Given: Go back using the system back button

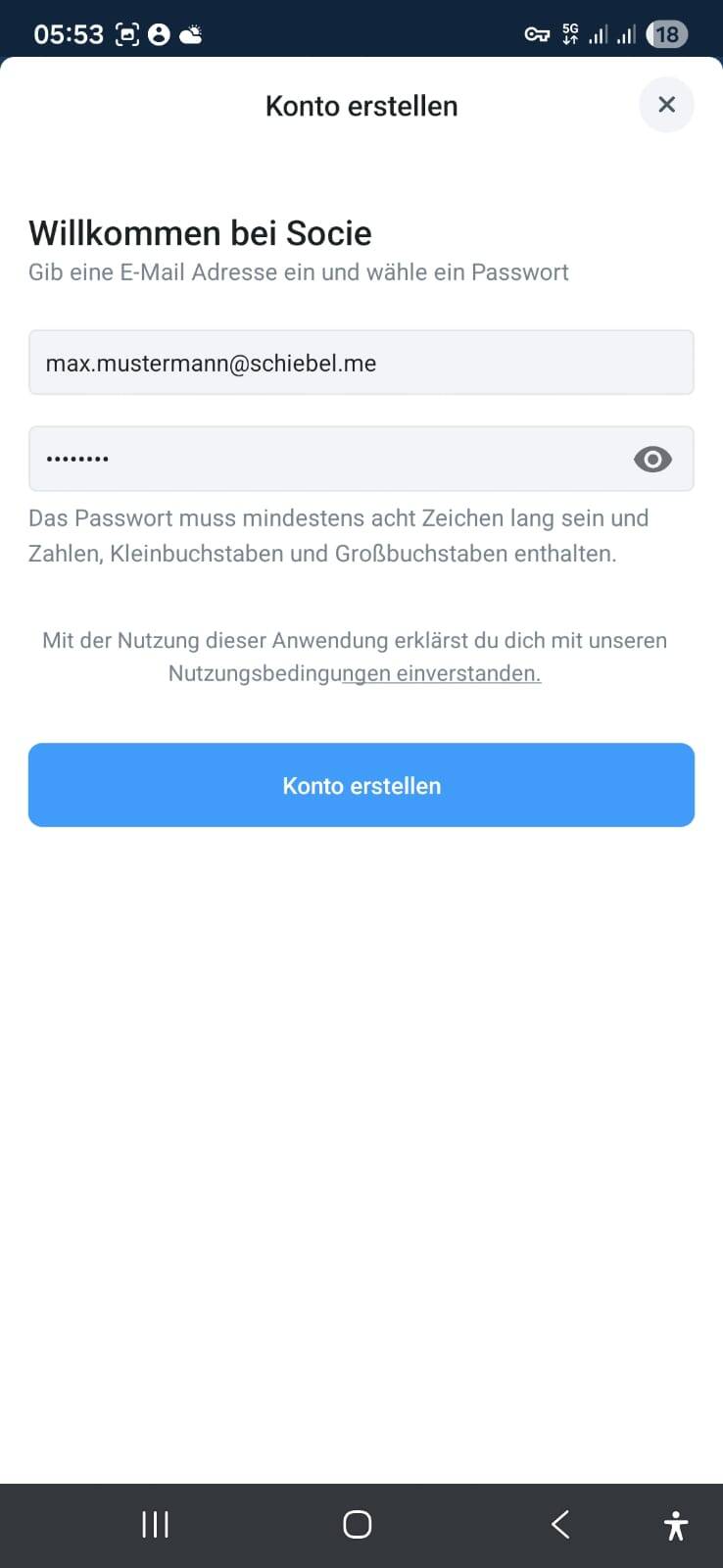Looking at the screenshot, I should 560,1524.
